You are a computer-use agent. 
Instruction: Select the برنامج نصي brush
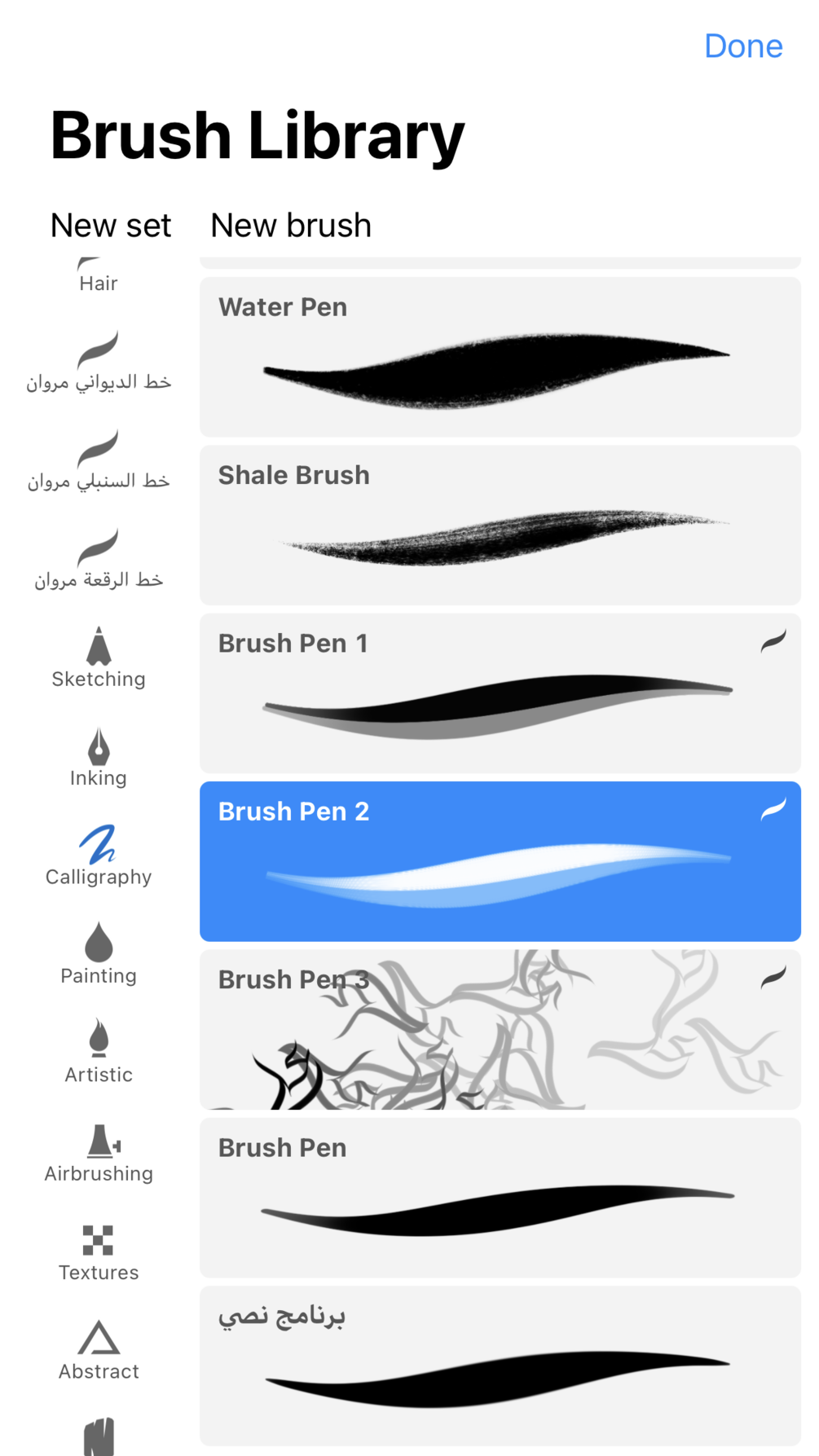[x=500, y=1365]
